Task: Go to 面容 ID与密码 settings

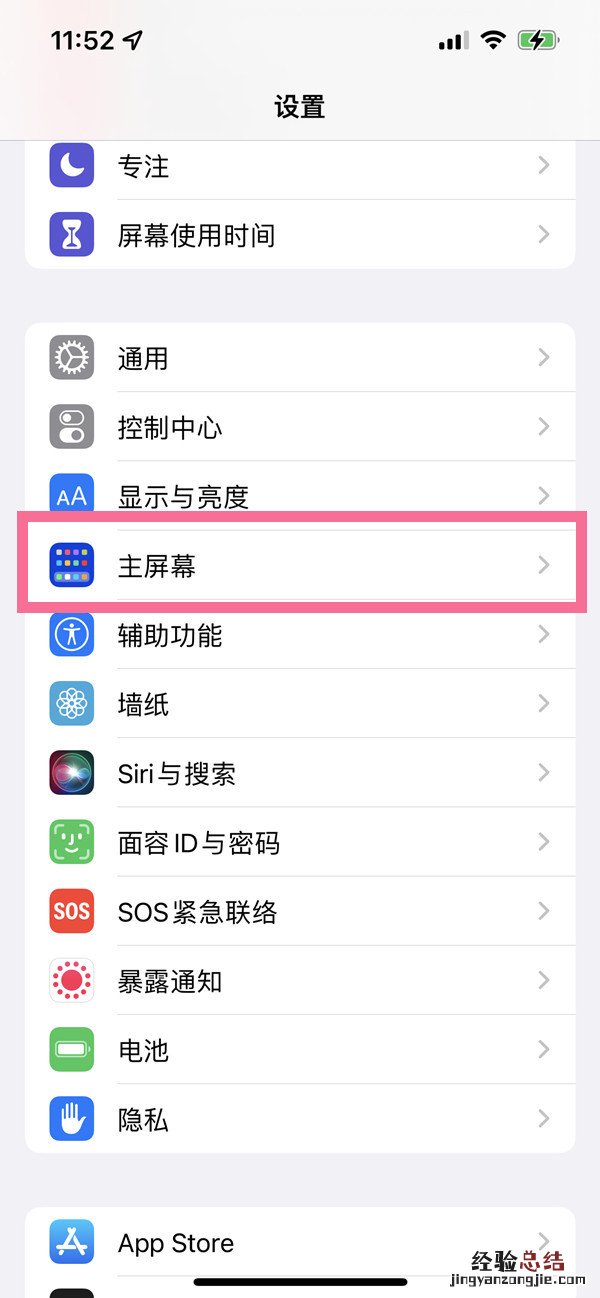Action: [300, 842]
